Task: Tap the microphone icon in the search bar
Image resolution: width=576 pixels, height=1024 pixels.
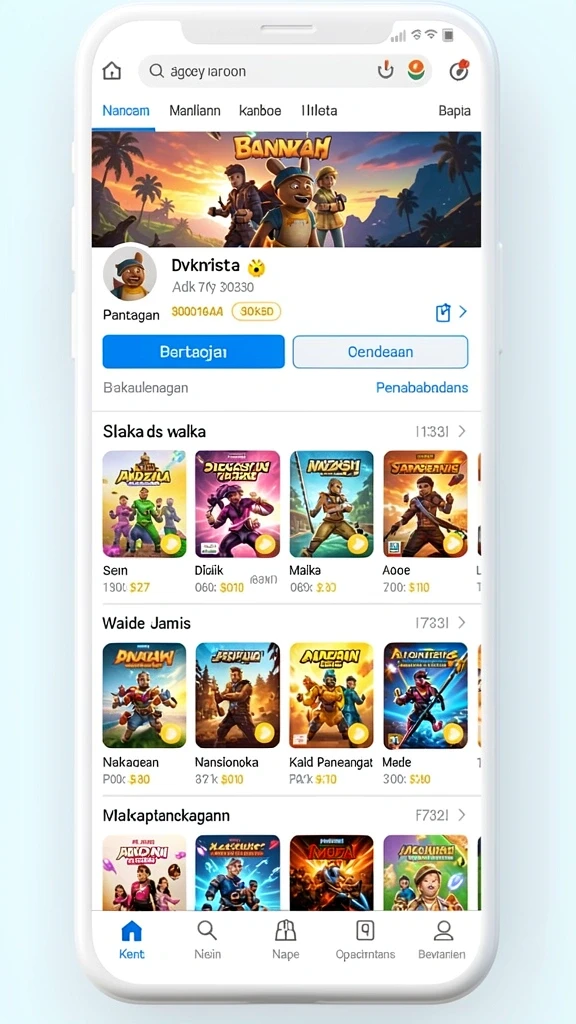Action: [x=386, y=70]
